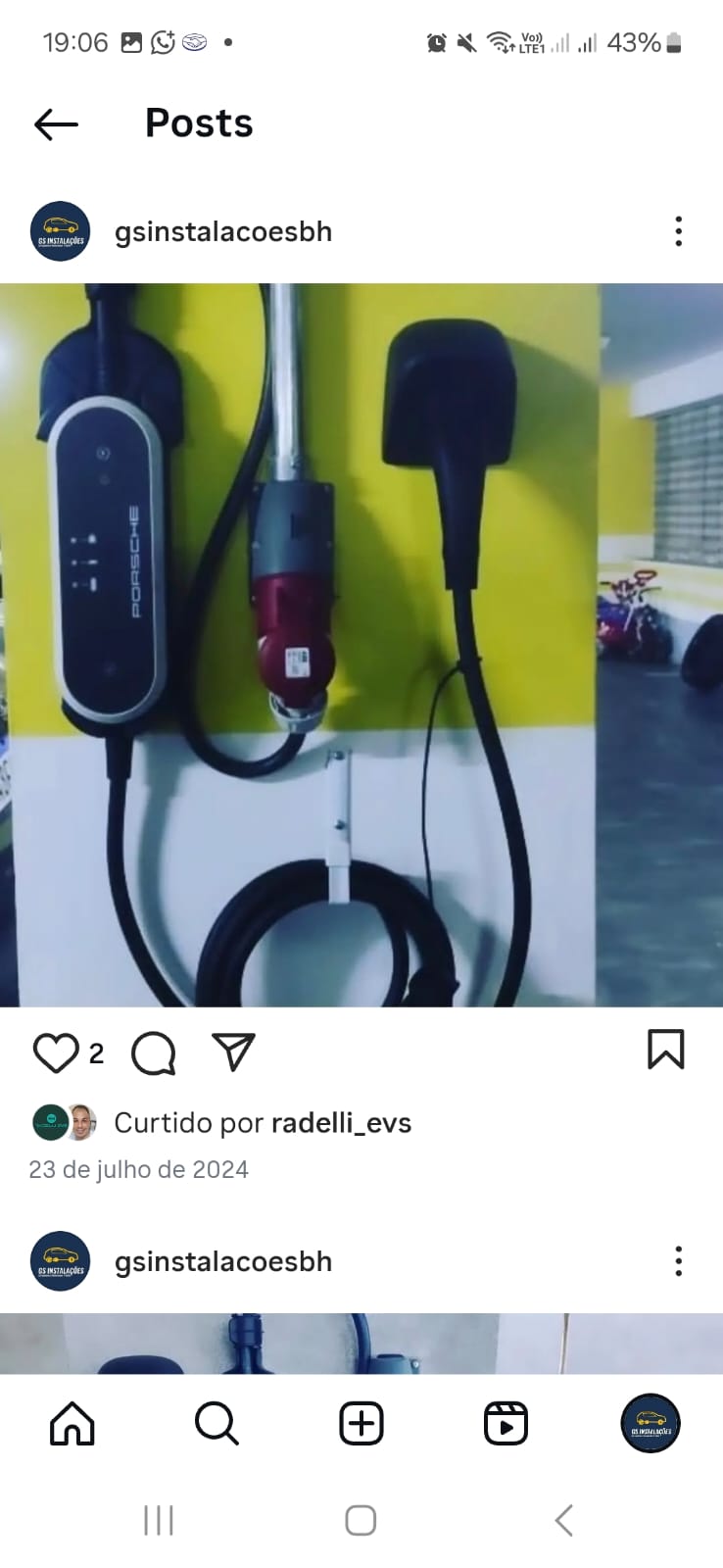Like the Porsche charger post
723x1568 pixels.
tap(55, 1053)
